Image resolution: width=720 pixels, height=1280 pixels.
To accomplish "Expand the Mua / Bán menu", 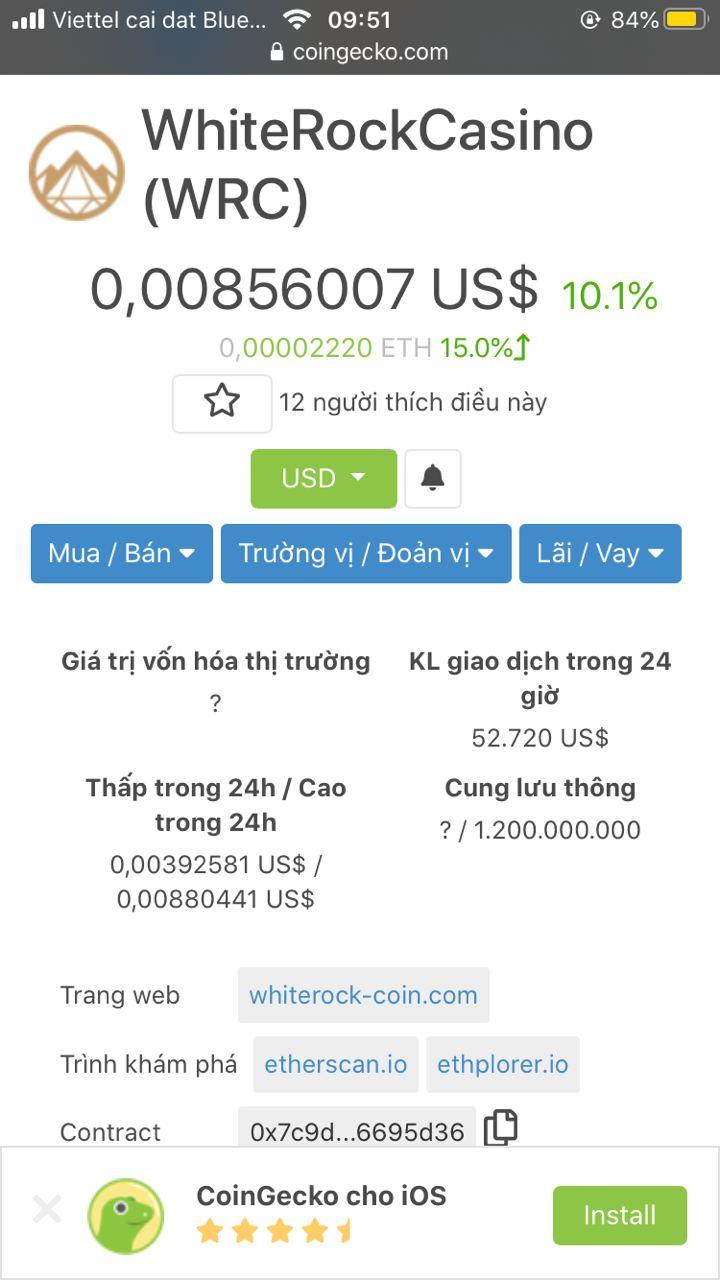I will tap(121, 553).
